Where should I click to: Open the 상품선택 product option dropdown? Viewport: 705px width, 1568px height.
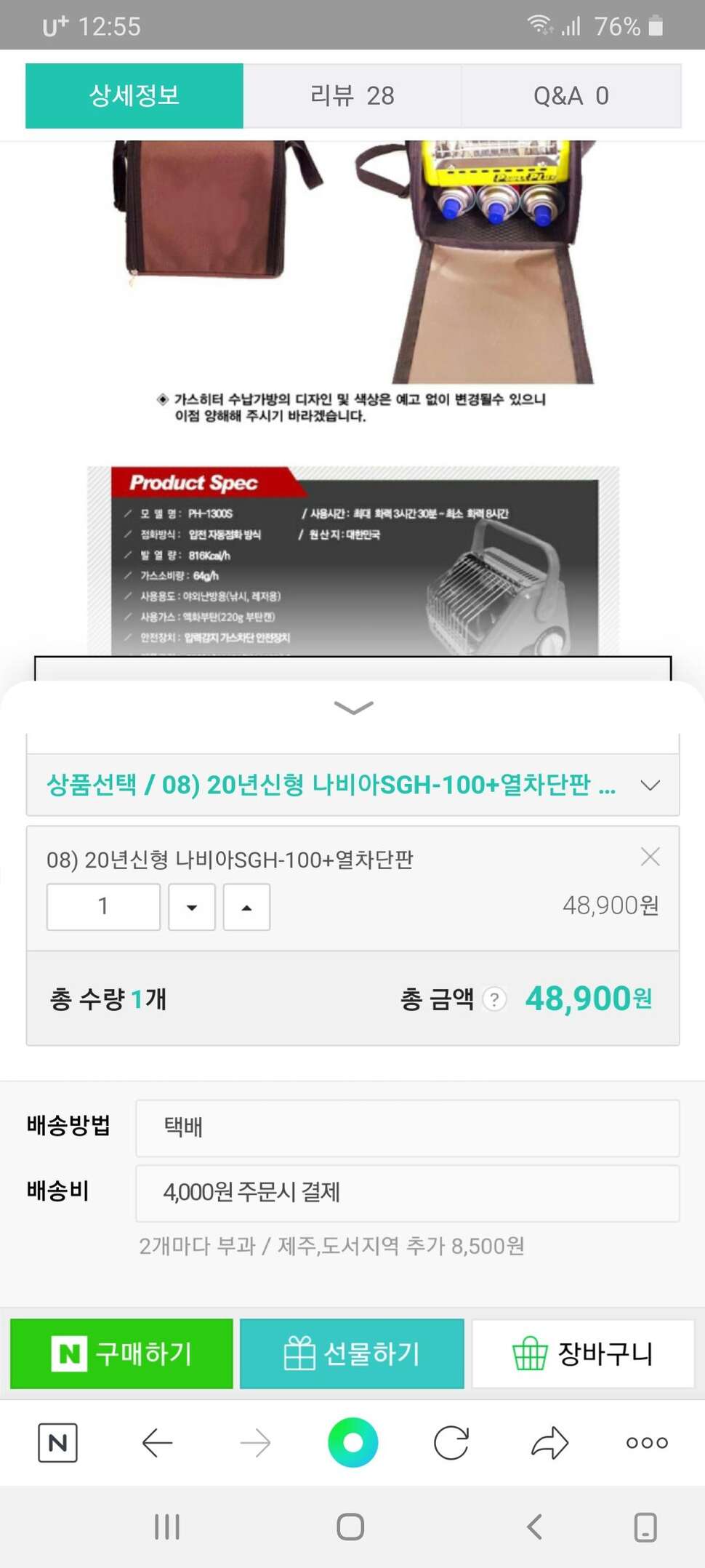click(x=353, y=785)
